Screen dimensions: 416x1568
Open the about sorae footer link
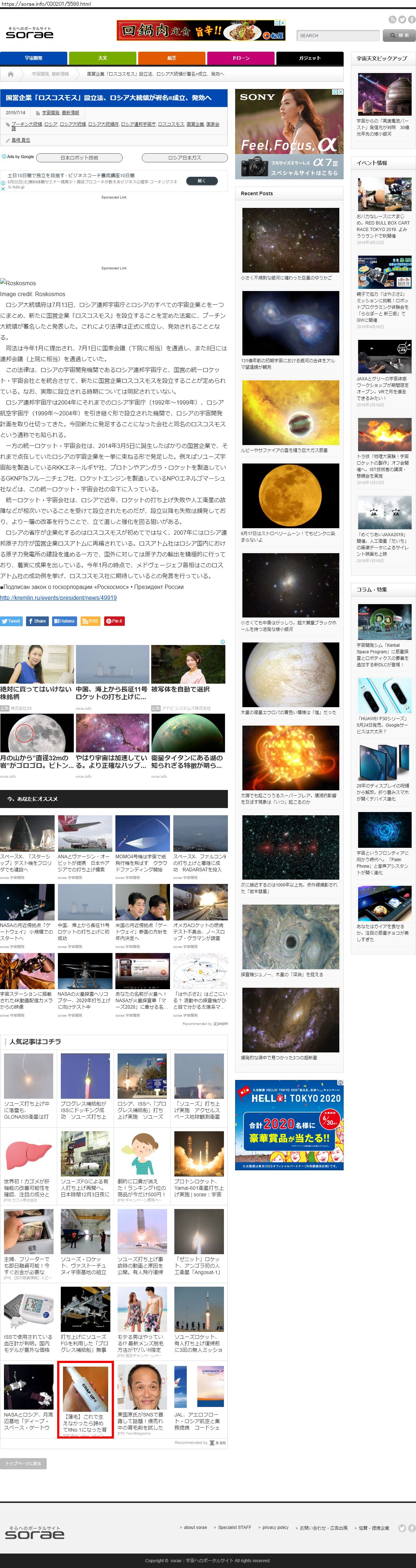[195, 1527]
